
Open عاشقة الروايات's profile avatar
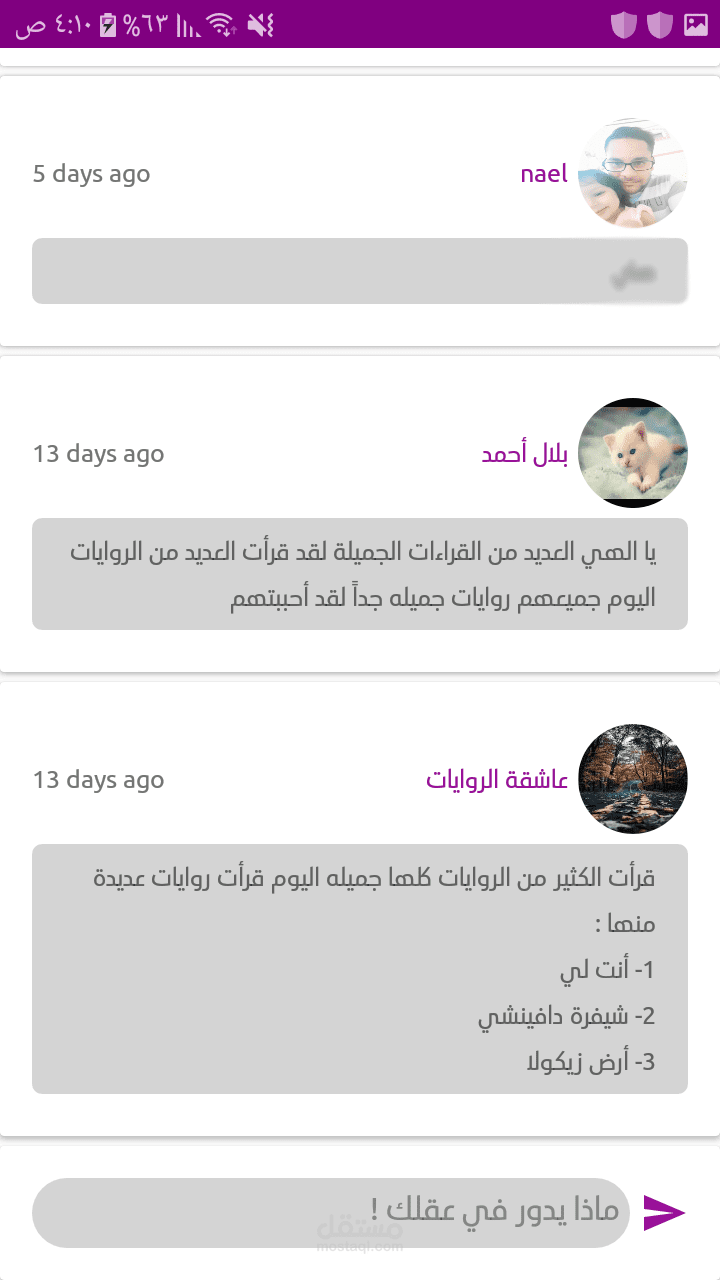(x=632, y=779)
